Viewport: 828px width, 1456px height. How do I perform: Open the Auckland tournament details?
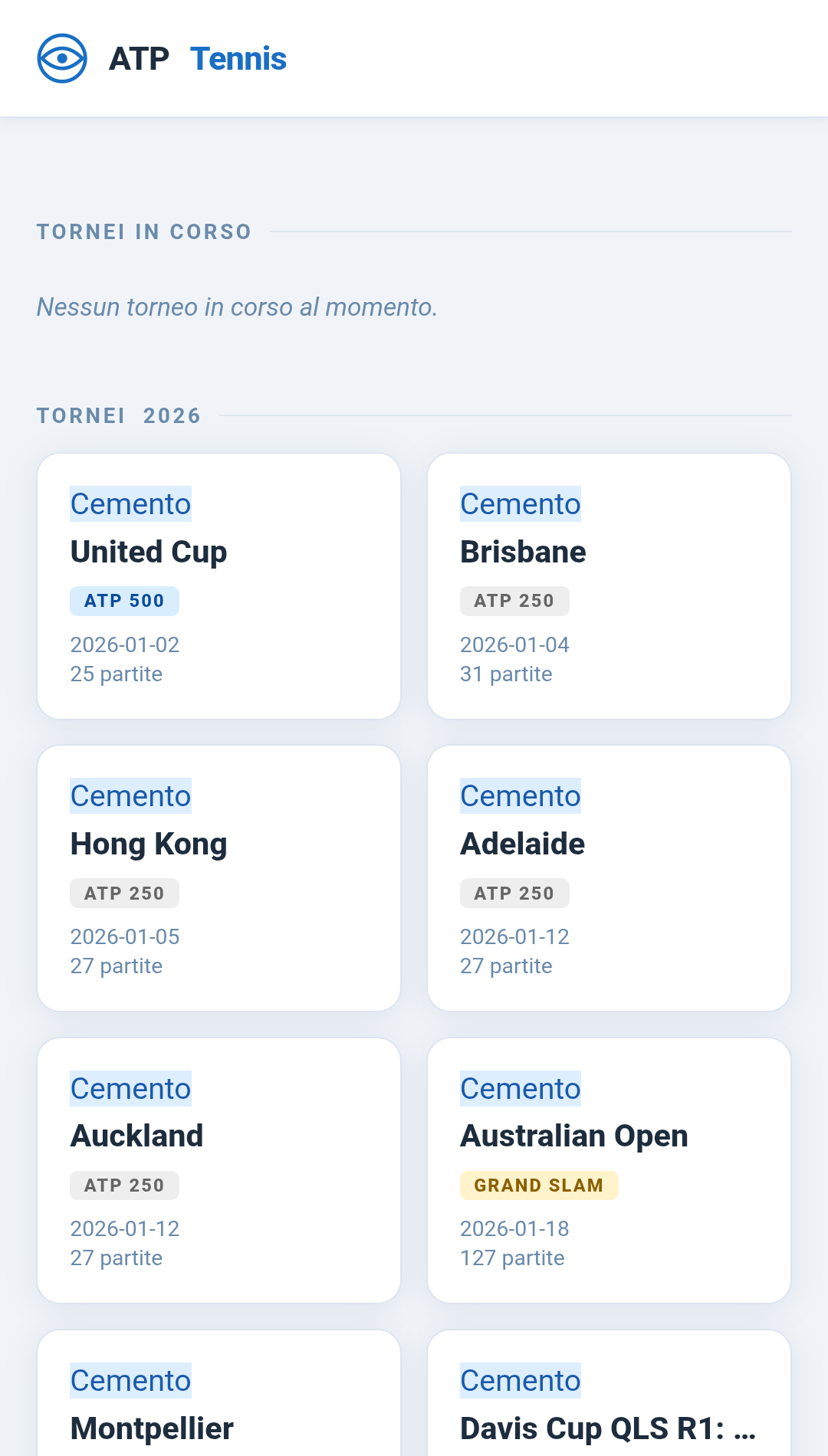click(x=219, y=1170)
